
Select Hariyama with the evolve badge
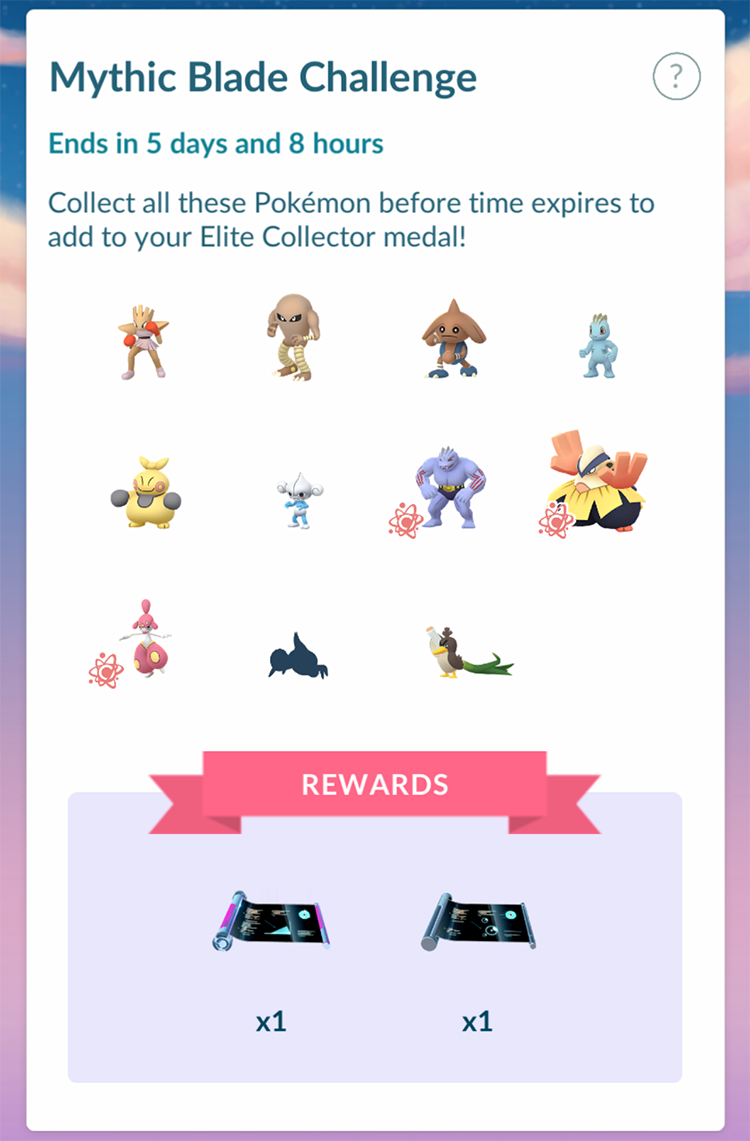(x=595, y=483)
